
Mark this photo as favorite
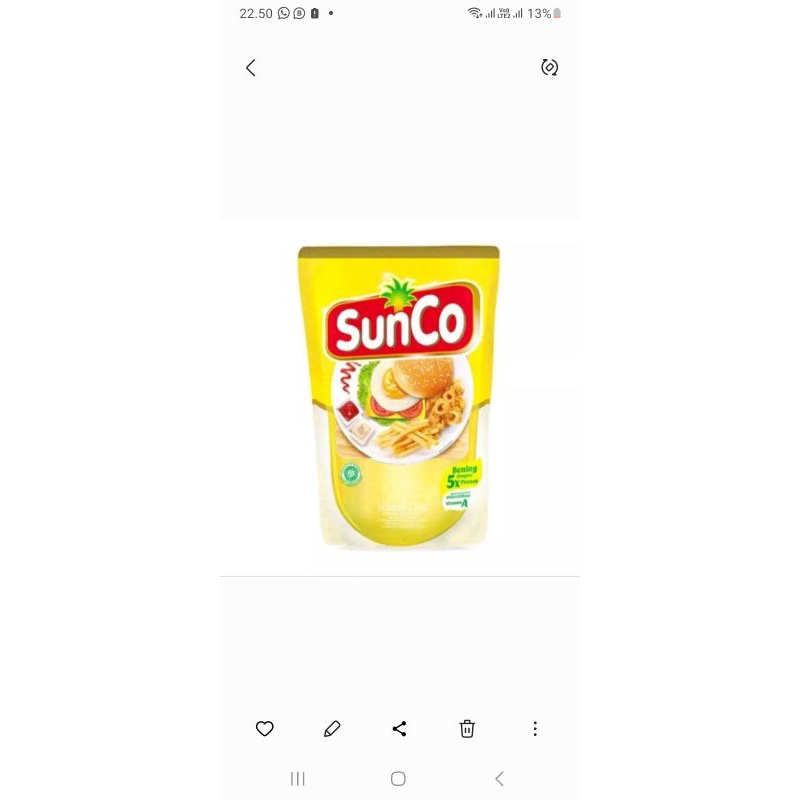264,729
